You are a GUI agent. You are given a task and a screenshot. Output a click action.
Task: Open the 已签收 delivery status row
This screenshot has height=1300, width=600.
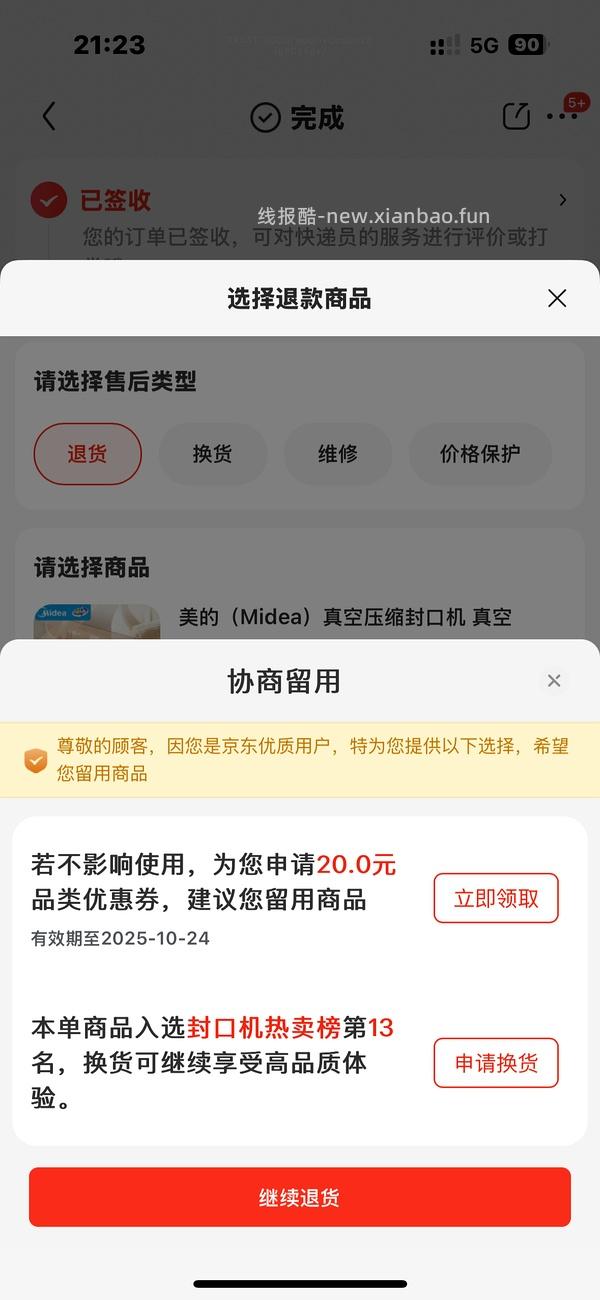point(300,200)
